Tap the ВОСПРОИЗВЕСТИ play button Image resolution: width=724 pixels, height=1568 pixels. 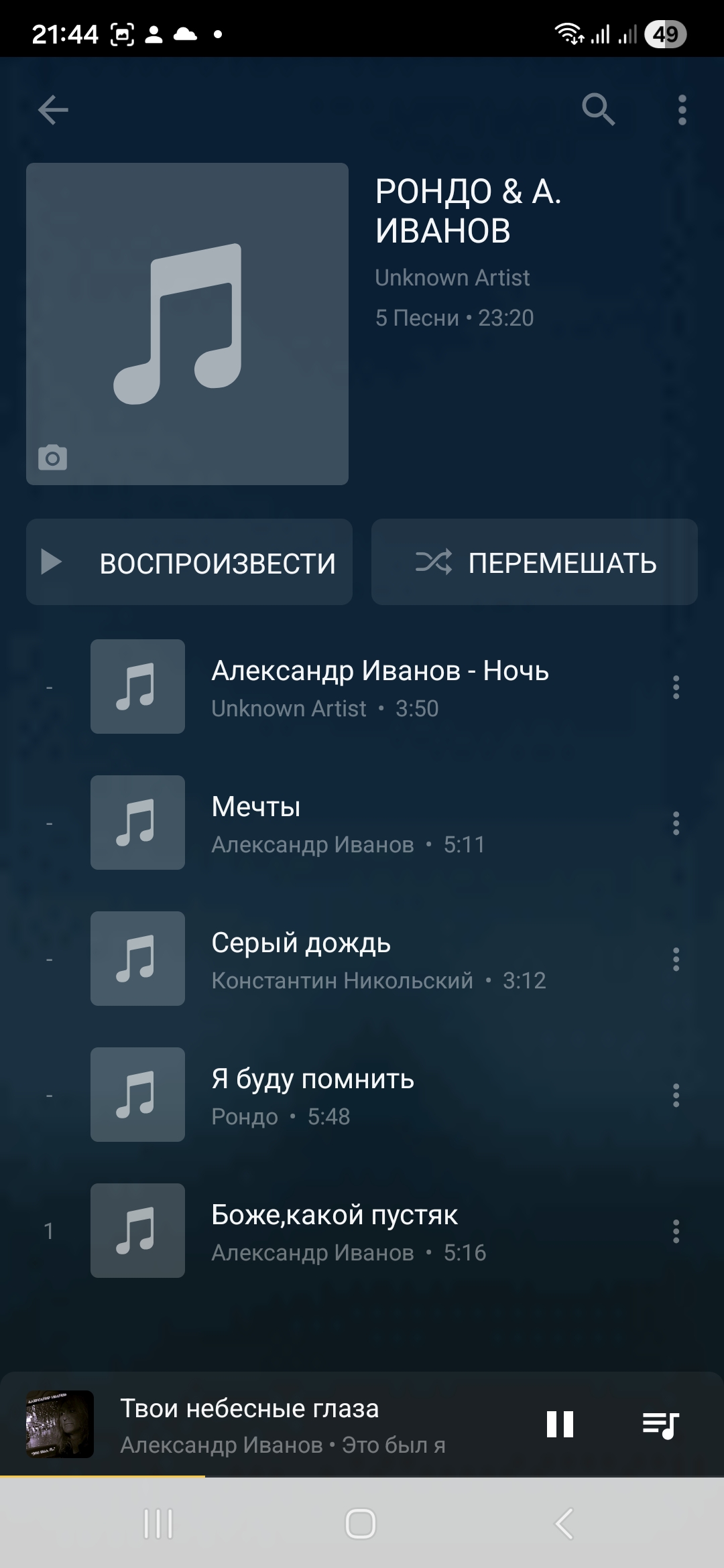pyautogui.click(x=189, y=562)
